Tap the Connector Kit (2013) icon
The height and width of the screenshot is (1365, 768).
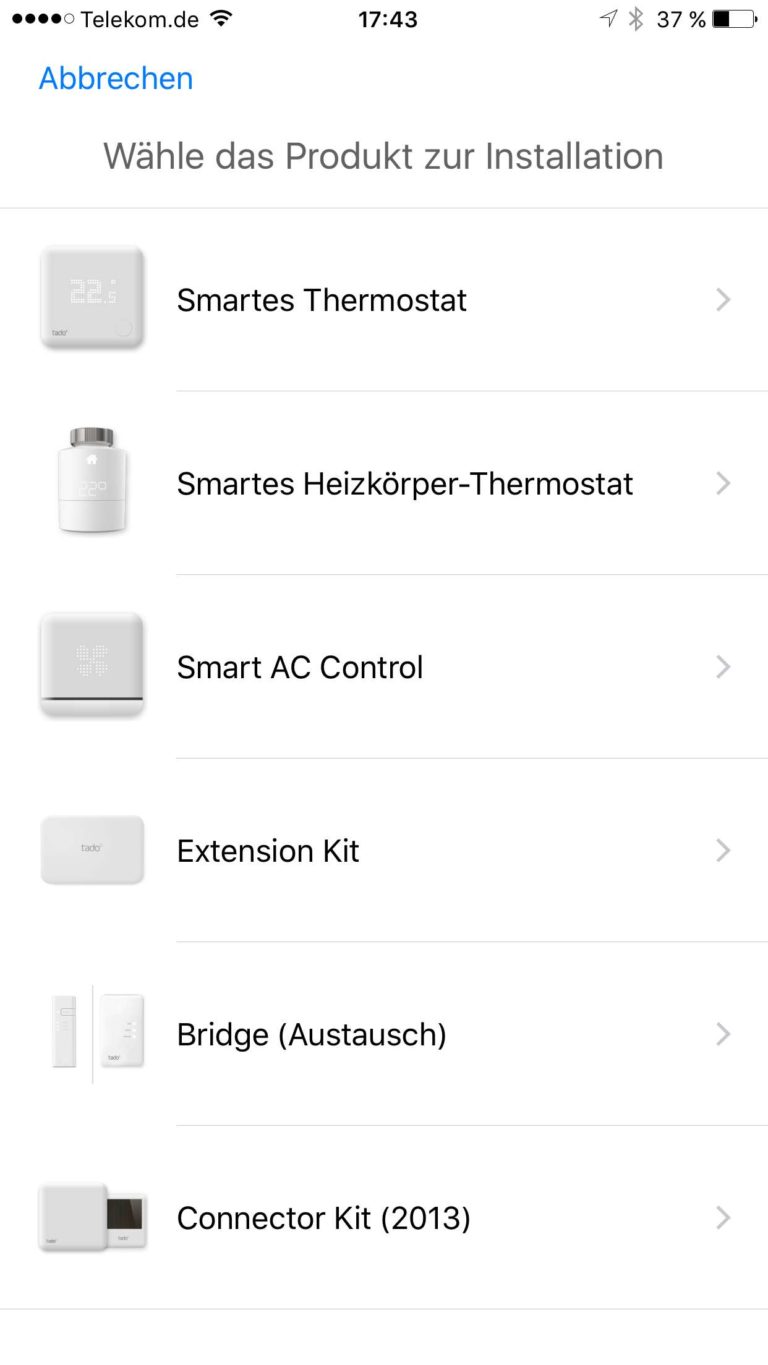[x=92, y=1216]
